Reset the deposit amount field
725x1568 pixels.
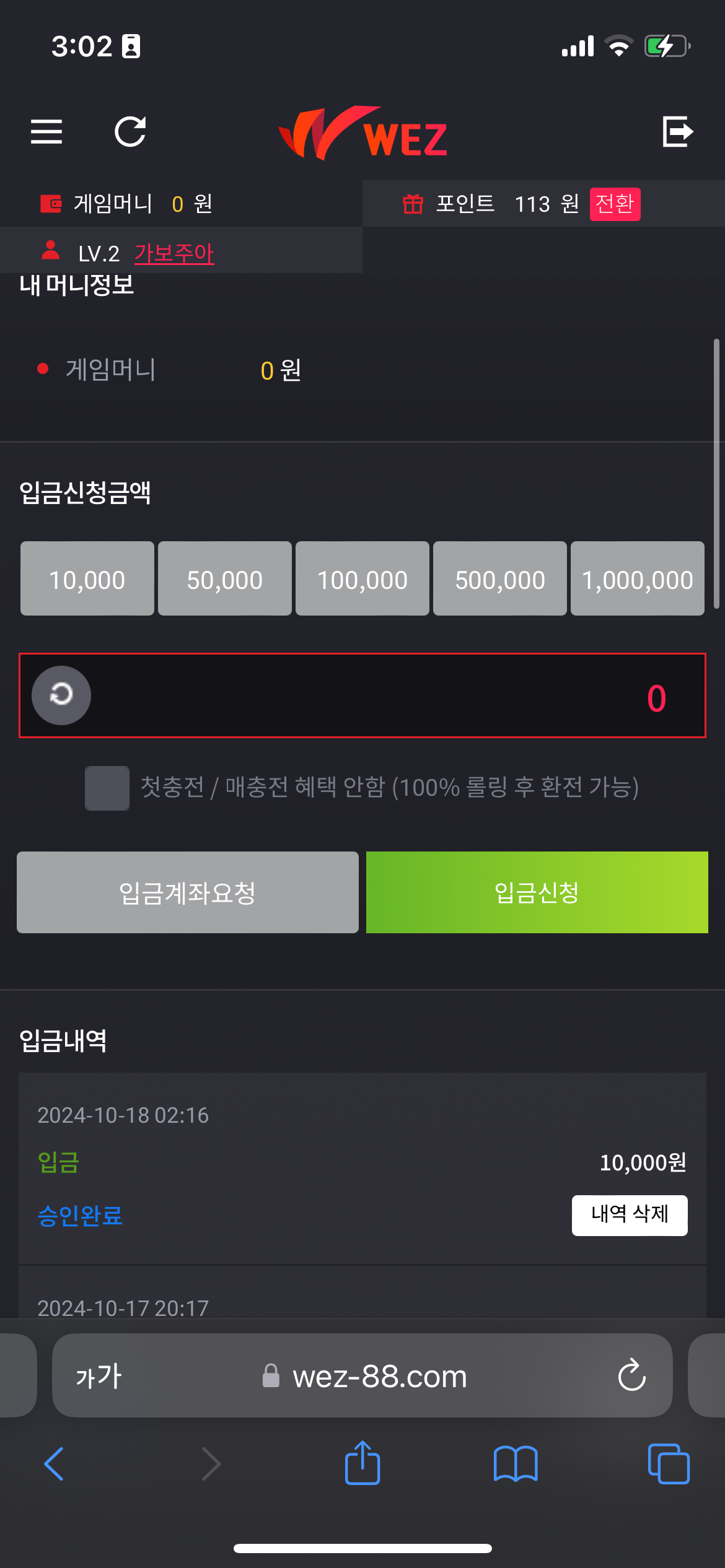[x=61, y=695]
